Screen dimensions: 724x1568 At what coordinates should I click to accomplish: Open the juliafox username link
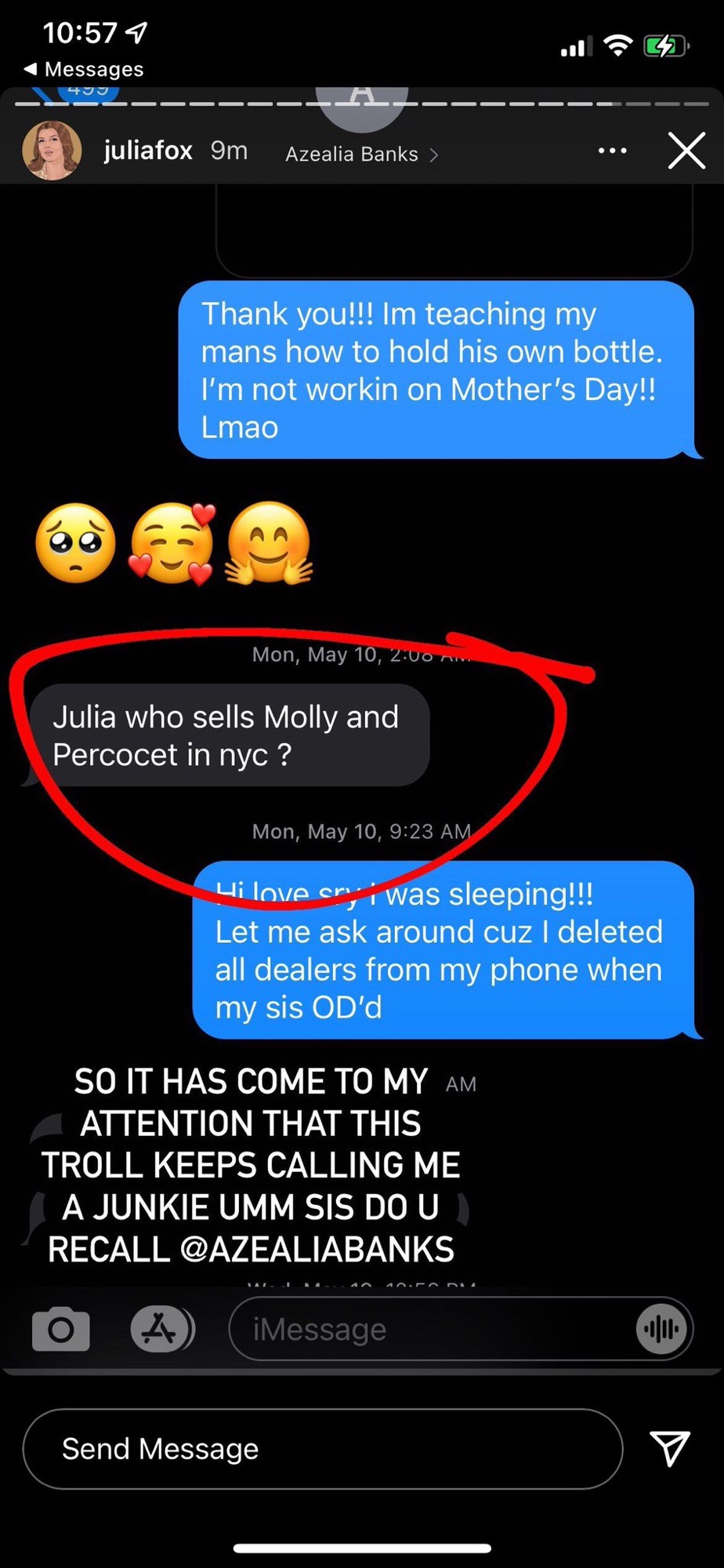point(148,150)
